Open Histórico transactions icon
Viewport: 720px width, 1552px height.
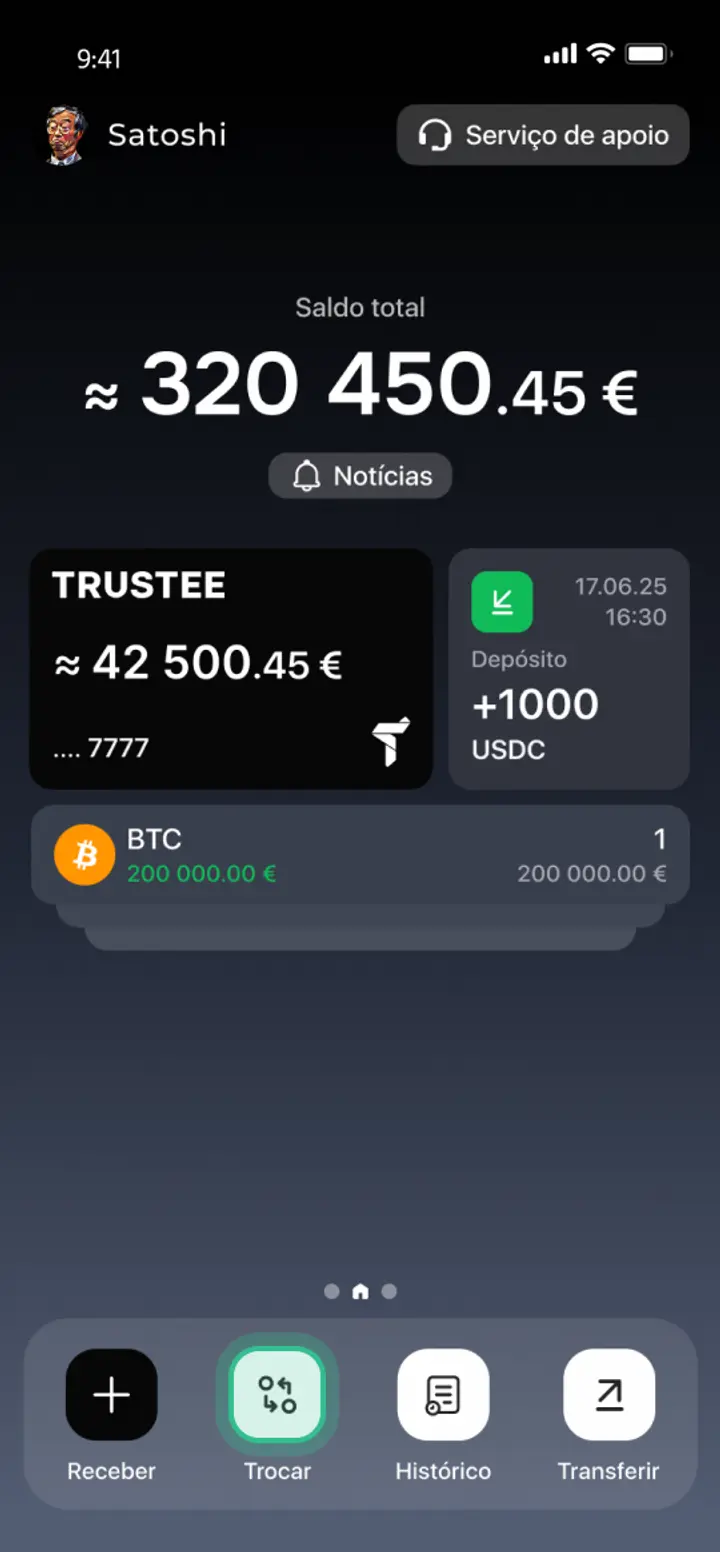click(x=443, y=1394)
